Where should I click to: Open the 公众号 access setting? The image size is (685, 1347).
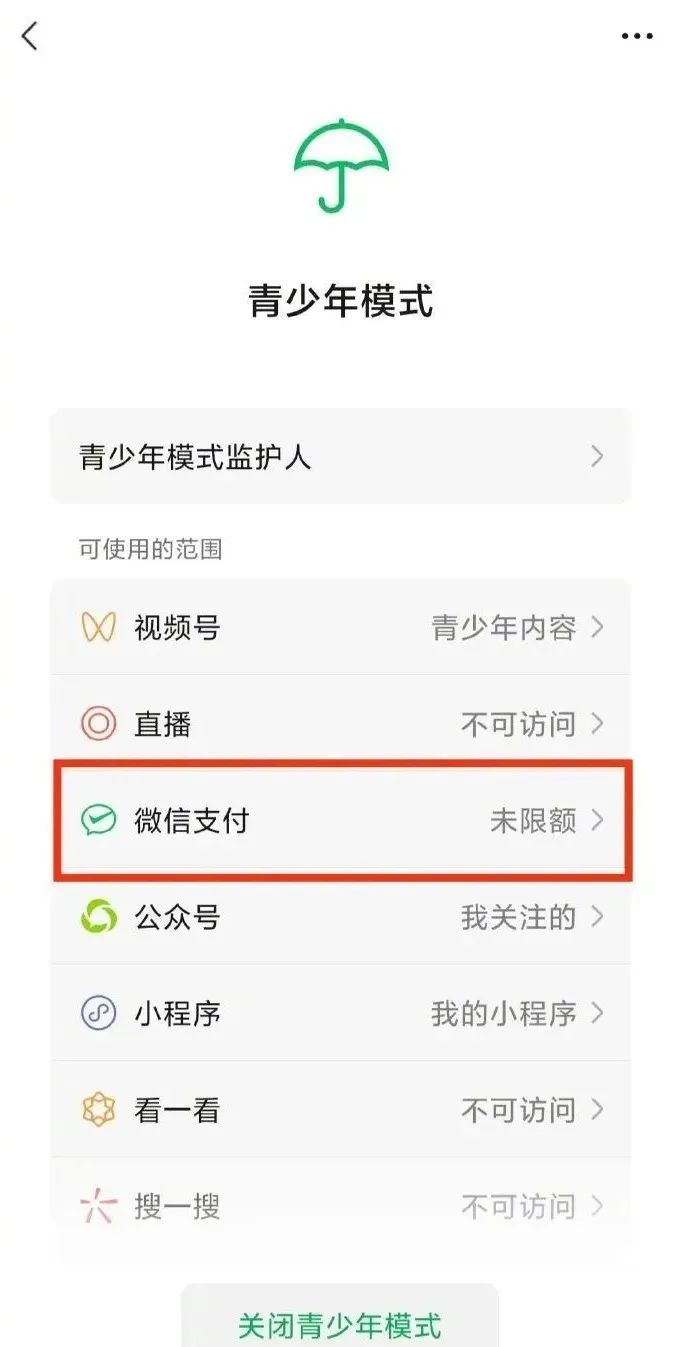click(341, 917)
